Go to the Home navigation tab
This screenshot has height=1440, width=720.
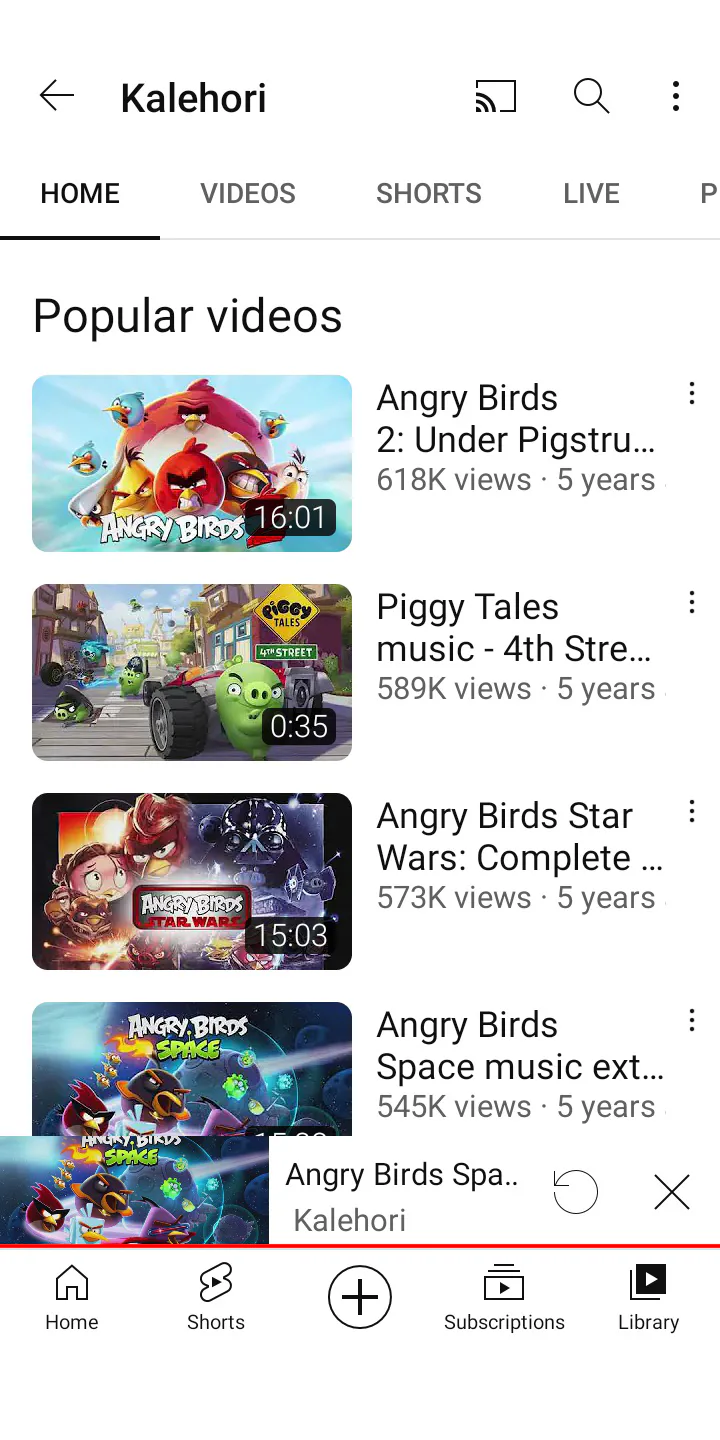click(72, 1297)
